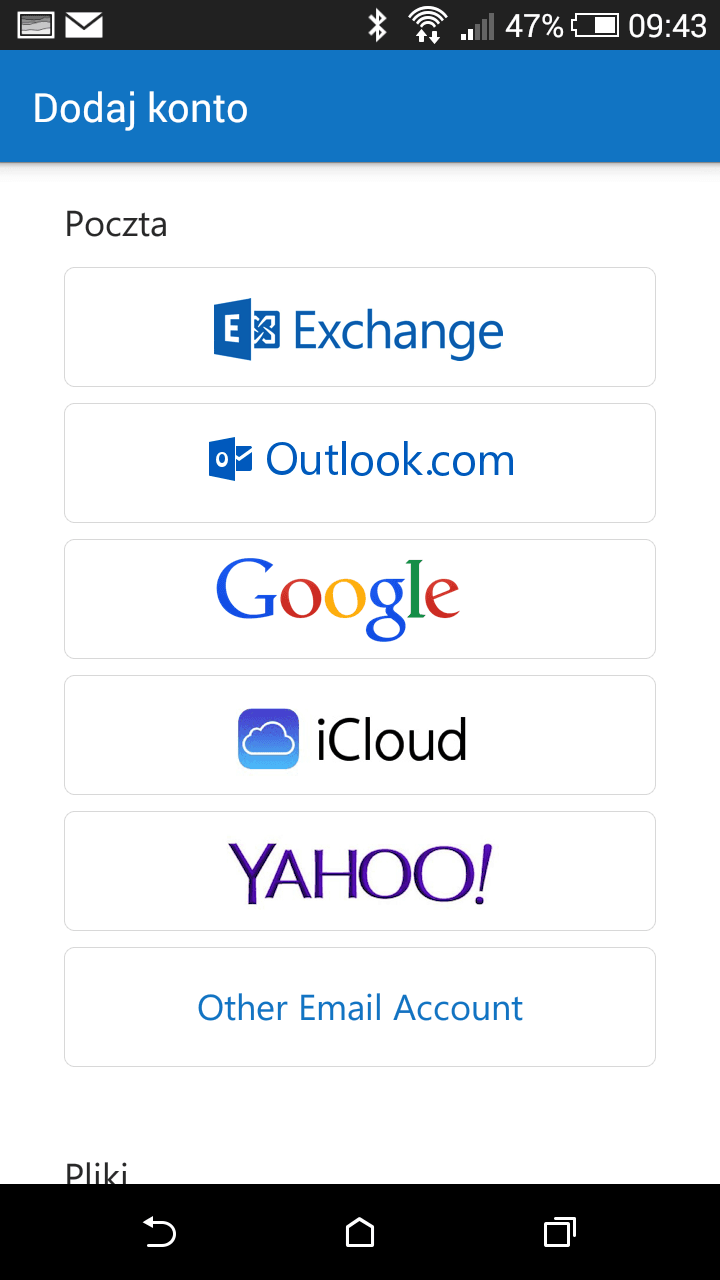720x1280 pixels.
Task: Open the recent apps view
Action: coord(560,1232)
